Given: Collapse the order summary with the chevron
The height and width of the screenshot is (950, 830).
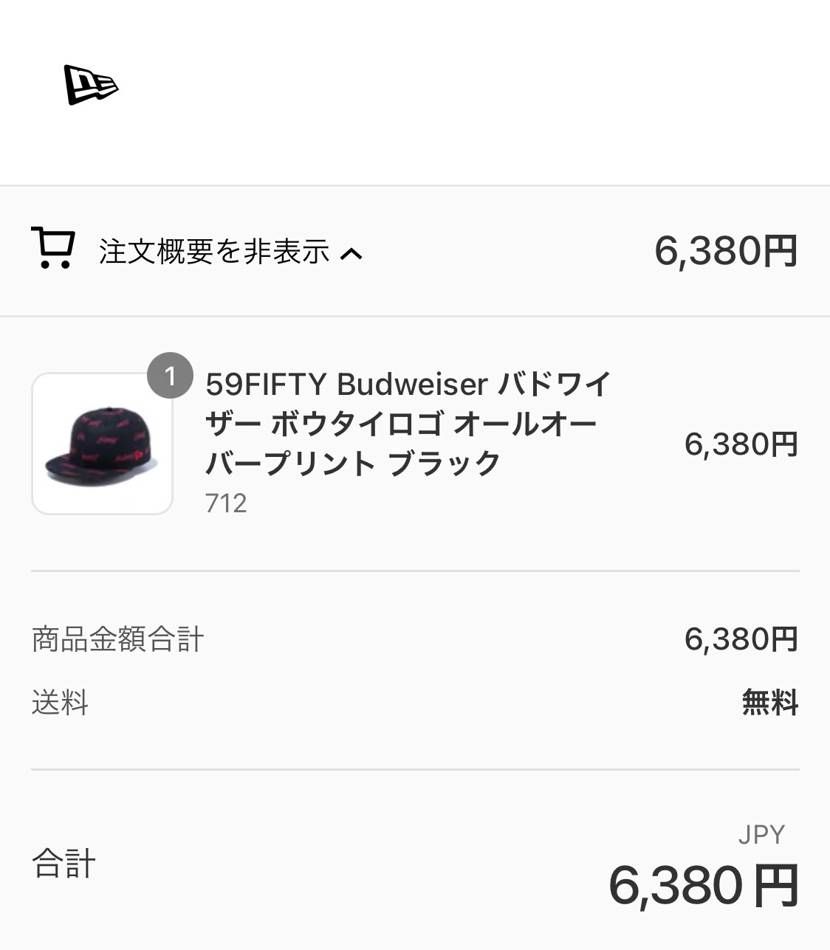Looking at the screenshot, I should [x=352, y=252].
